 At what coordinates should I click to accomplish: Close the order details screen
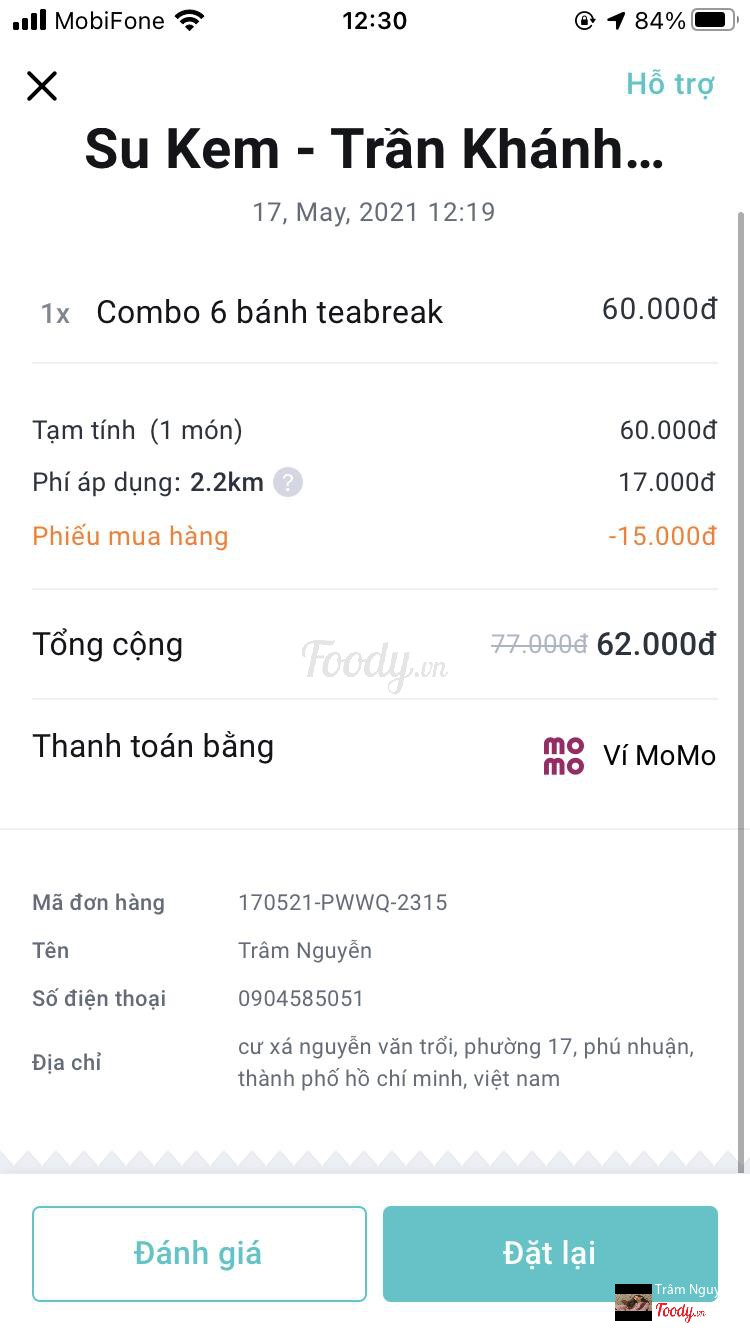[x=42, y=86]
